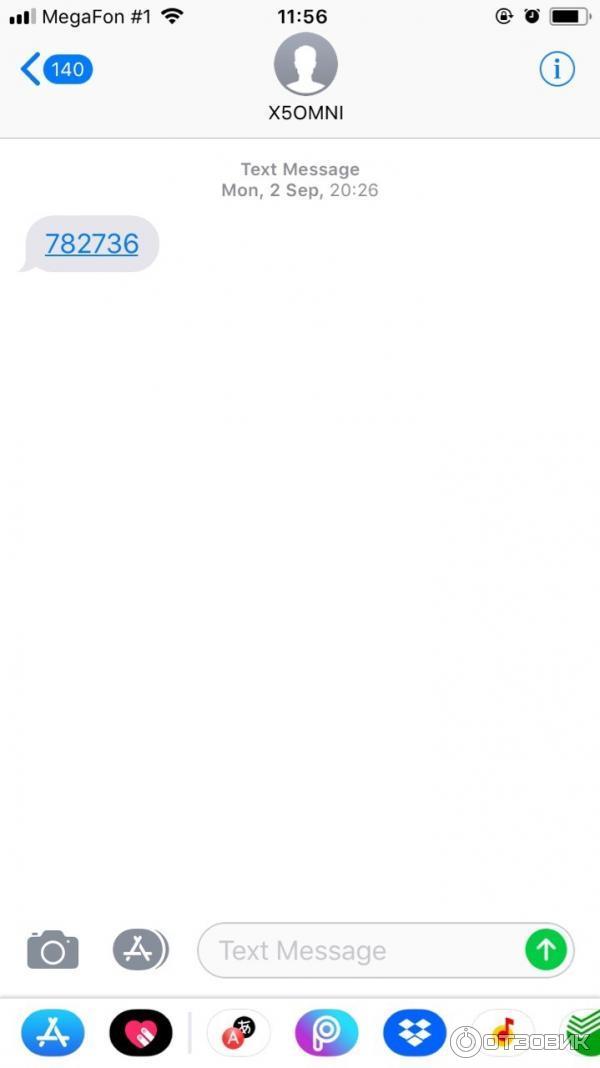Focus the Text Message input field
Image resolution: width=600 pixels, height=1068 pixels.
pyautogui.click(x=360, y=950)
